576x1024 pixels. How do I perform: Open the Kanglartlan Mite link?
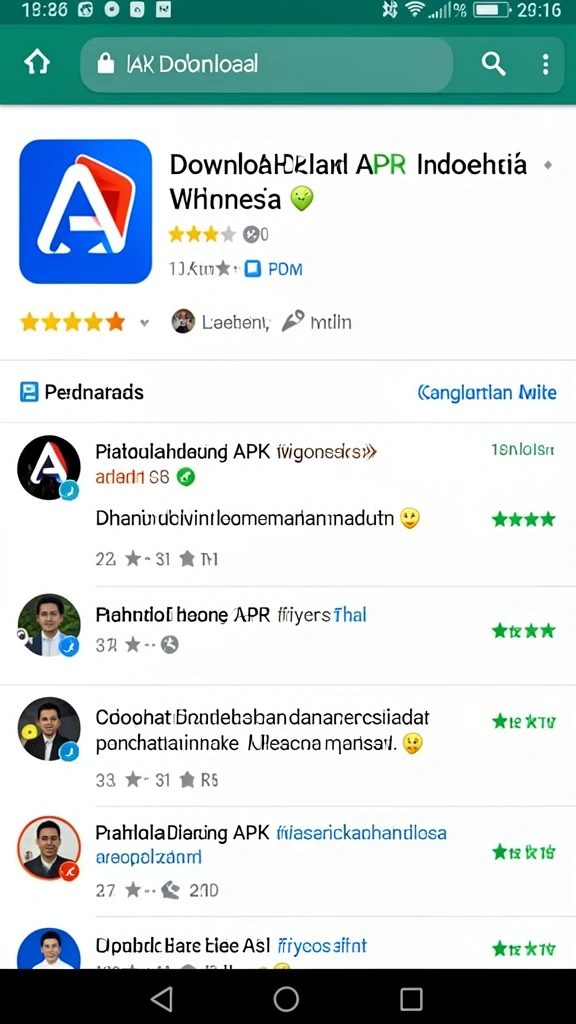(487, 392)
